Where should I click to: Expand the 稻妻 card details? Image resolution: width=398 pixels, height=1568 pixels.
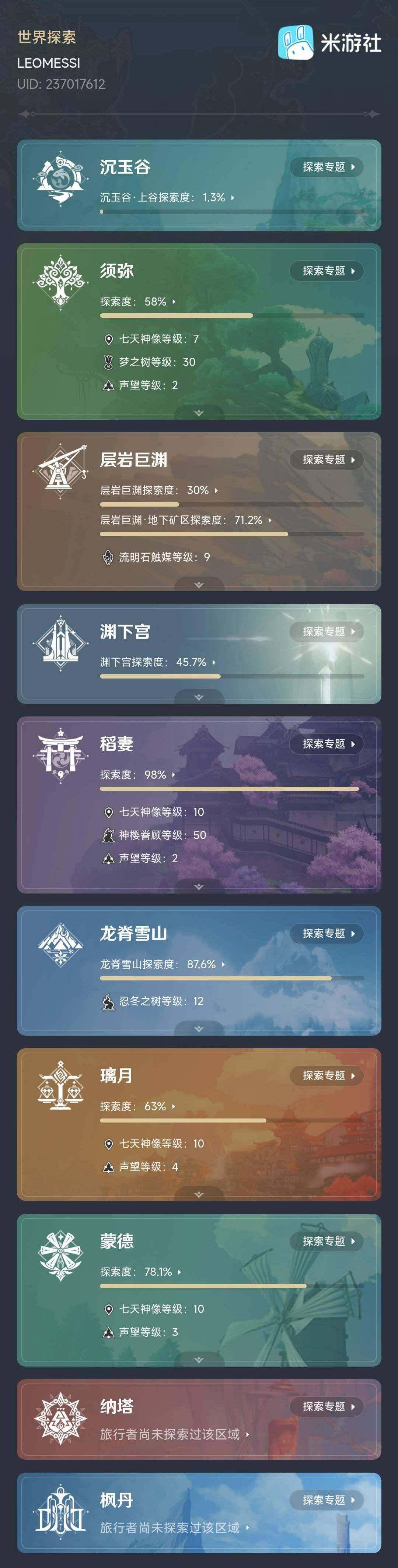pos(199,887)
